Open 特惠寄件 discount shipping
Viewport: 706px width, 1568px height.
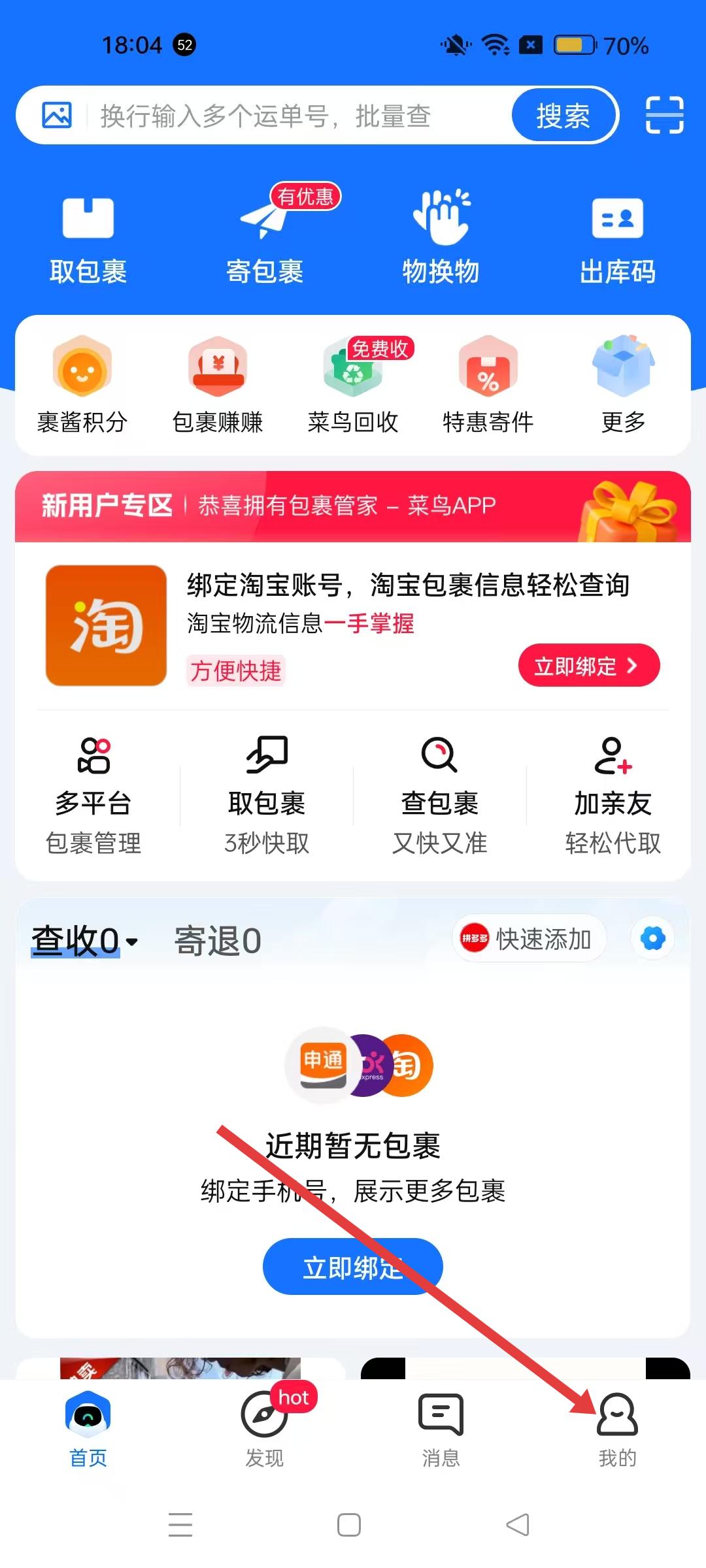coord(488,385)
